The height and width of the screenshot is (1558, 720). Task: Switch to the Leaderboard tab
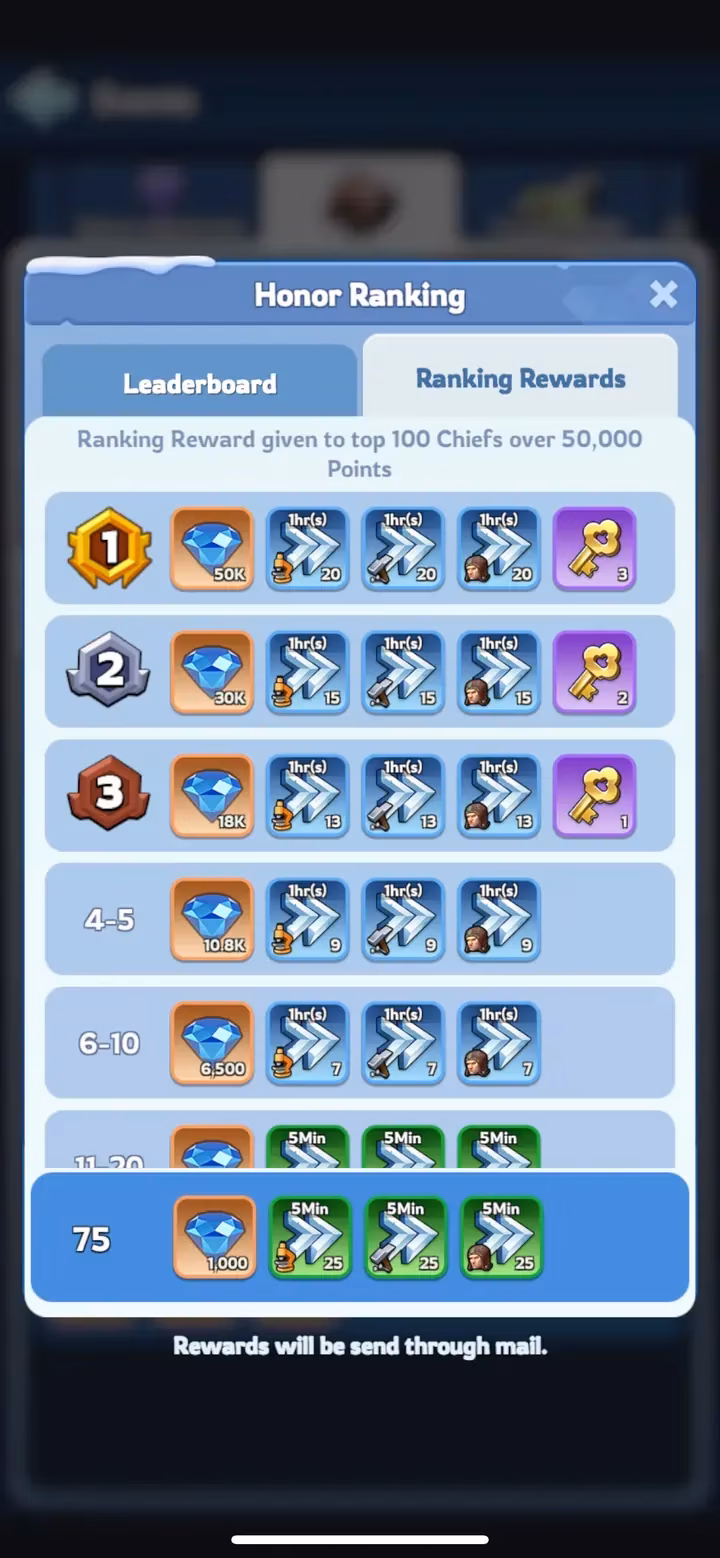[x=199, y=383]
